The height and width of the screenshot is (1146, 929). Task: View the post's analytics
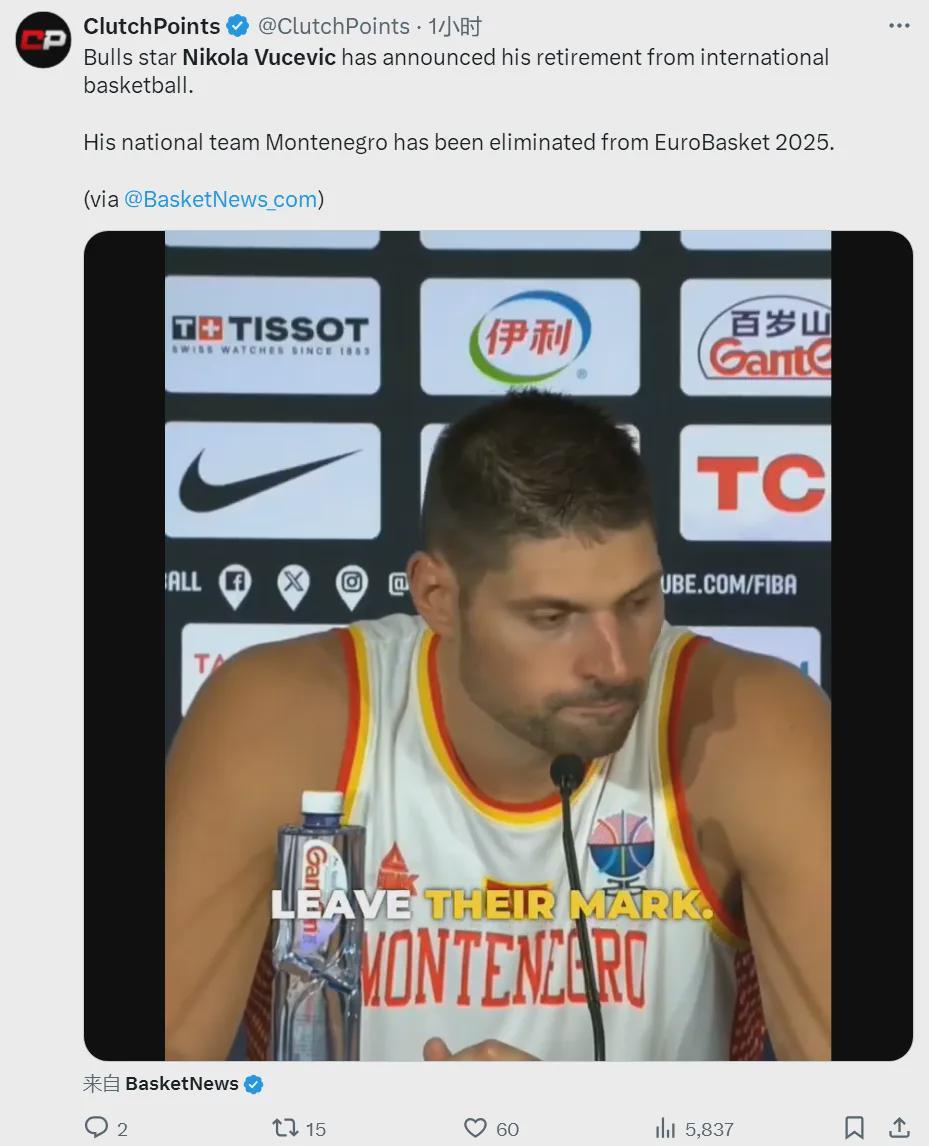(666, 1128)
